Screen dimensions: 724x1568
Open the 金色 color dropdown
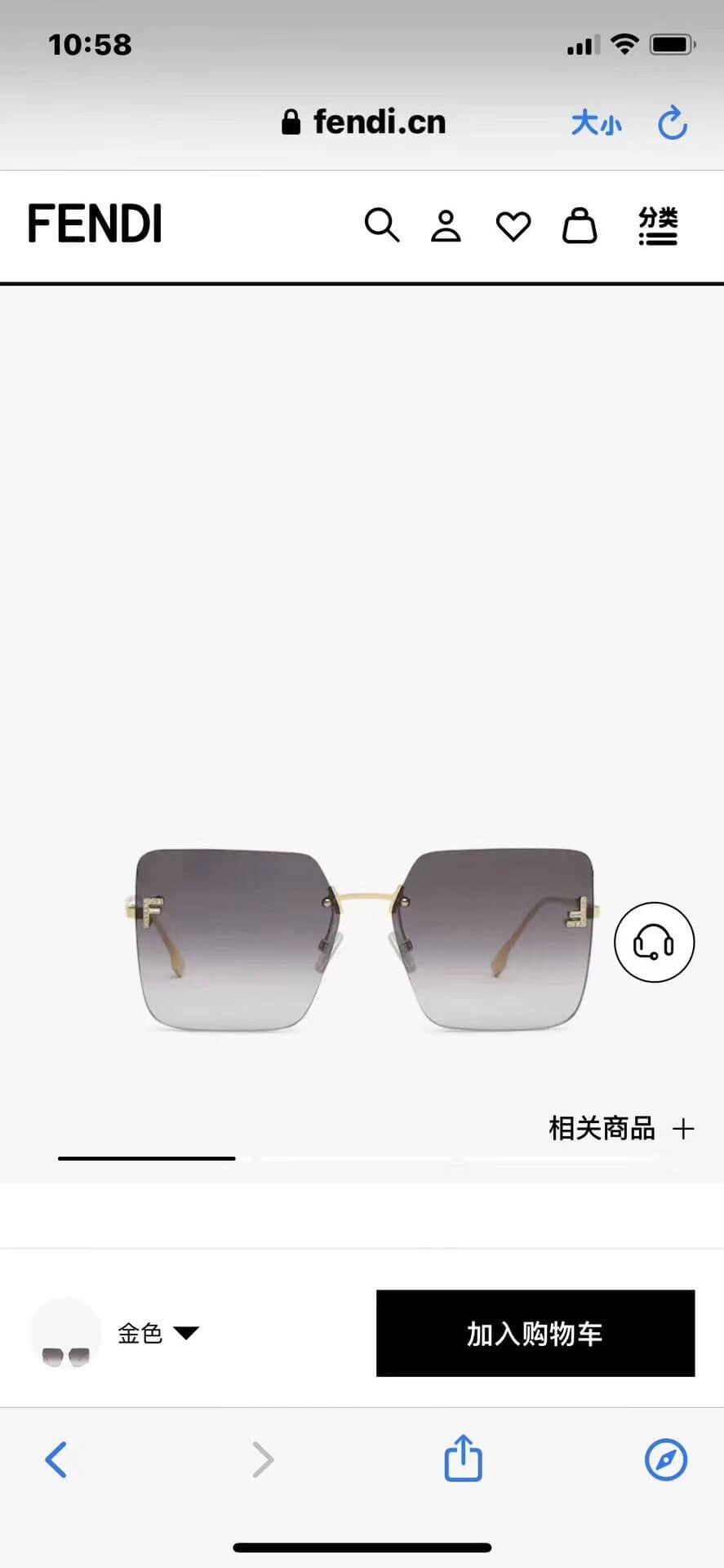158,1333
